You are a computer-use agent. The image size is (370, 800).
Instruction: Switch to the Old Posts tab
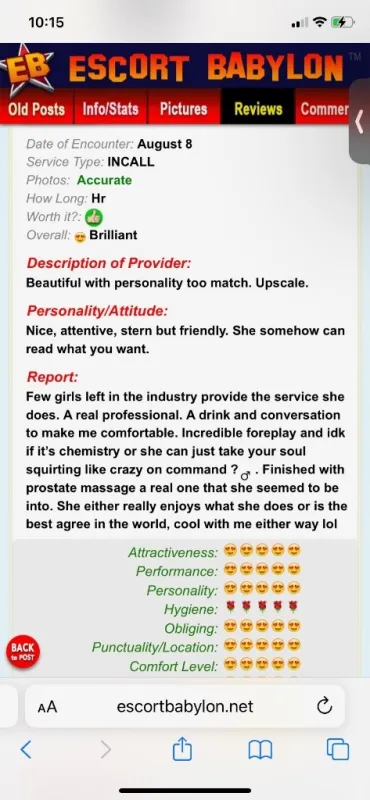click(x=36, y=109)
